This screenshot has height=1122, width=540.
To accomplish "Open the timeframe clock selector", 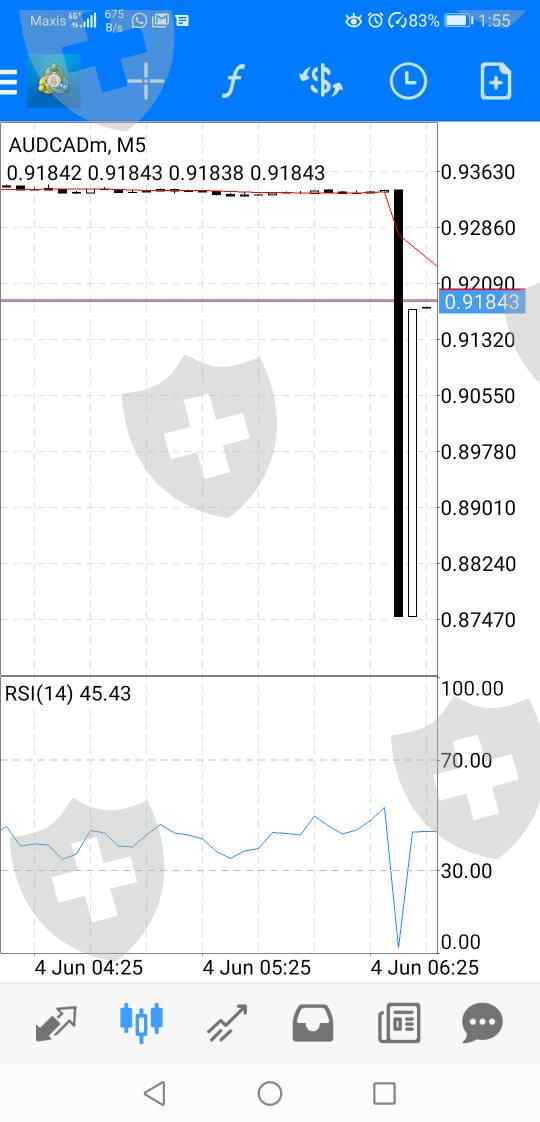I will tap(408, 82).
